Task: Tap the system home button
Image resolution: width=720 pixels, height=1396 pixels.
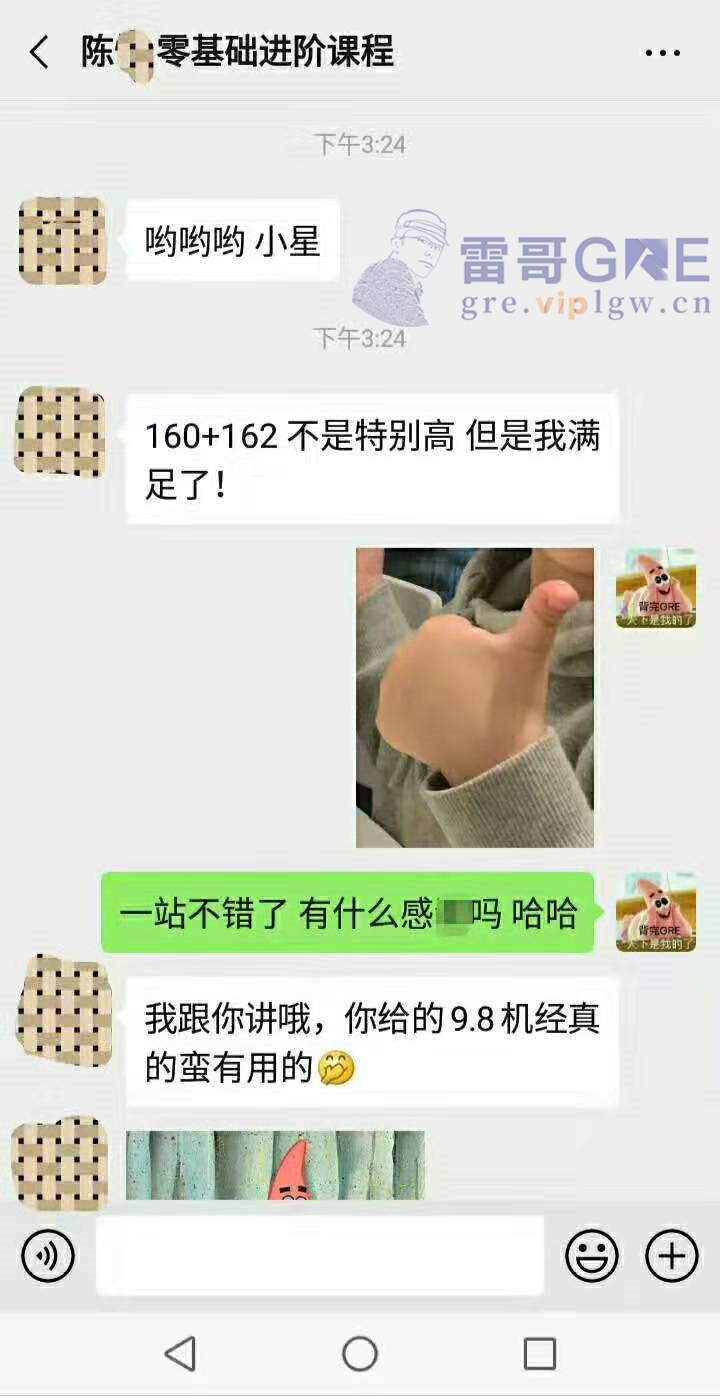Action: [360, 1354]
